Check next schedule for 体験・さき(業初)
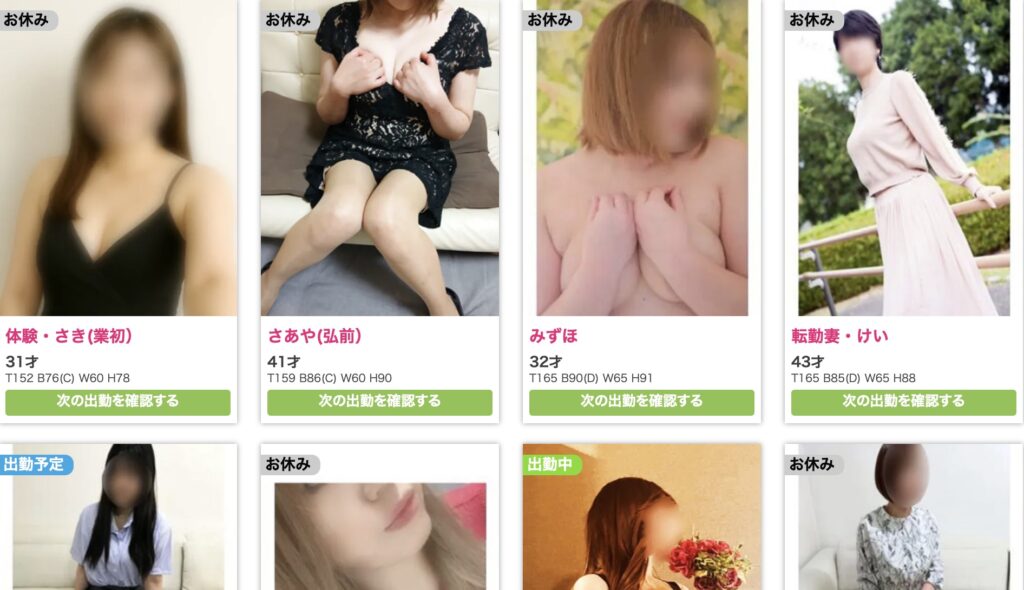 (118, 402)
